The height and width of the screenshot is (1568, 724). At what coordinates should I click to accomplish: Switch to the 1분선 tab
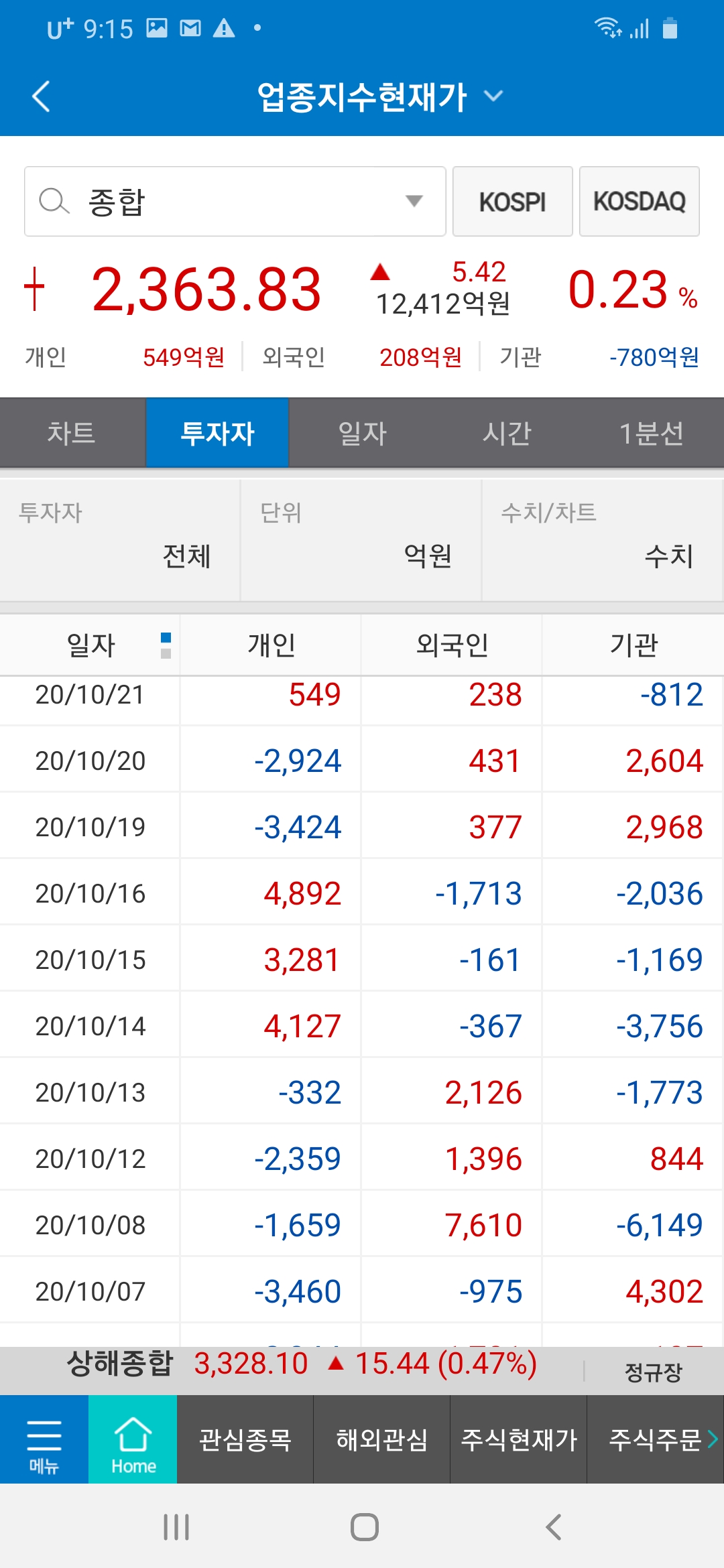click(x=651, y=433)
